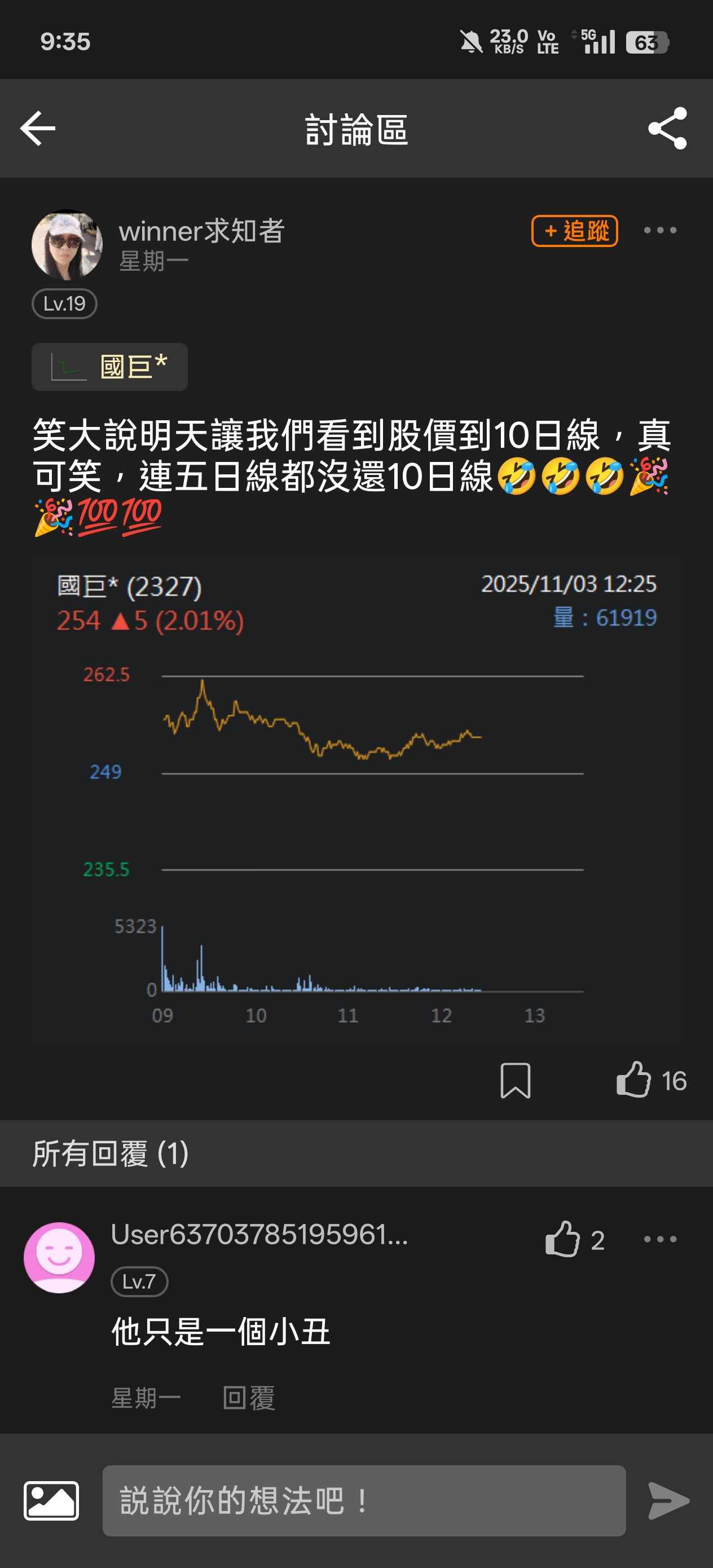Open overflow menu on User637's reply
713x1568 pixels.
660,1239
